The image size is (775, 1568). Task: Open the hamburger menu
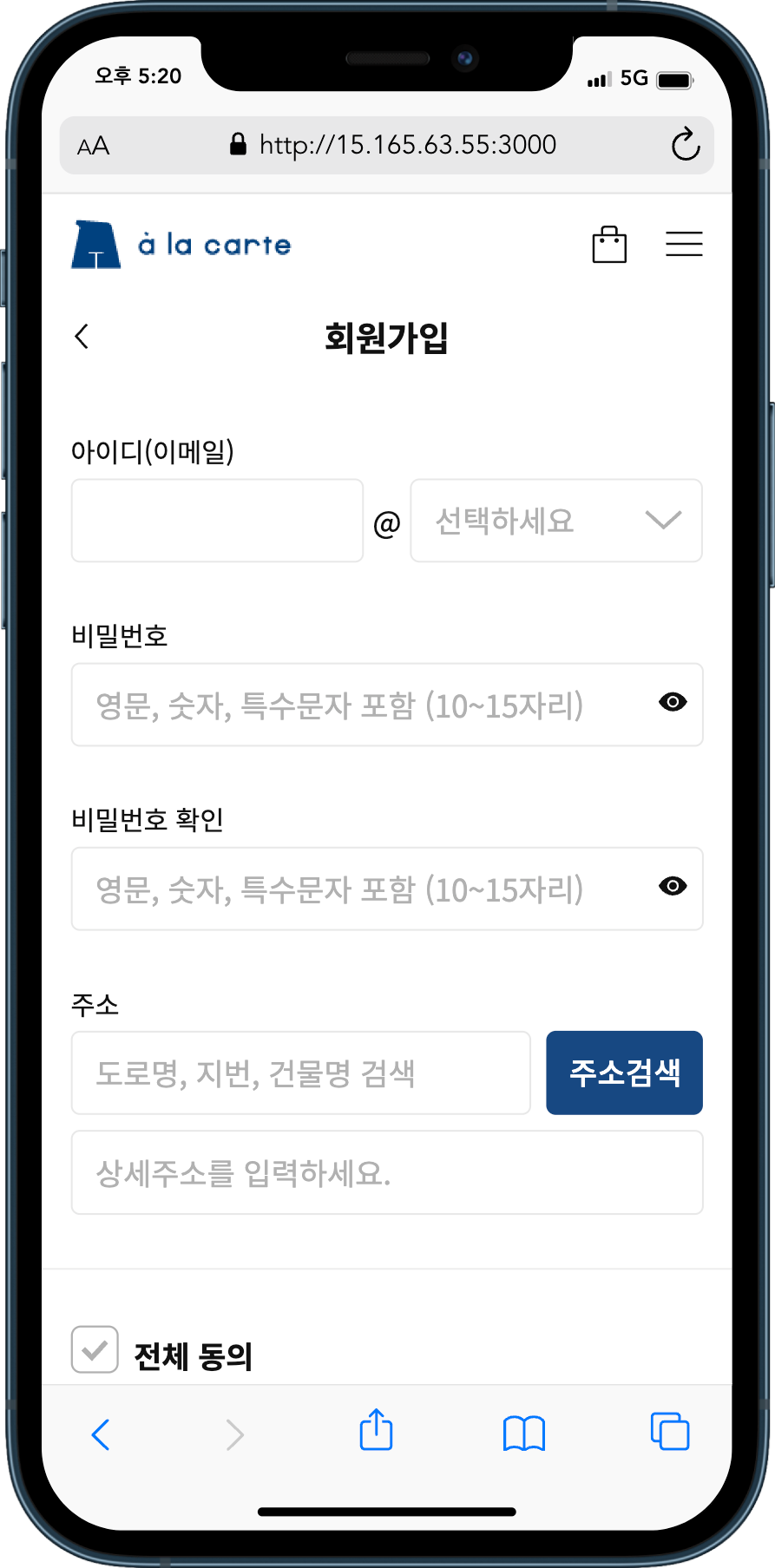coord(684,244)
